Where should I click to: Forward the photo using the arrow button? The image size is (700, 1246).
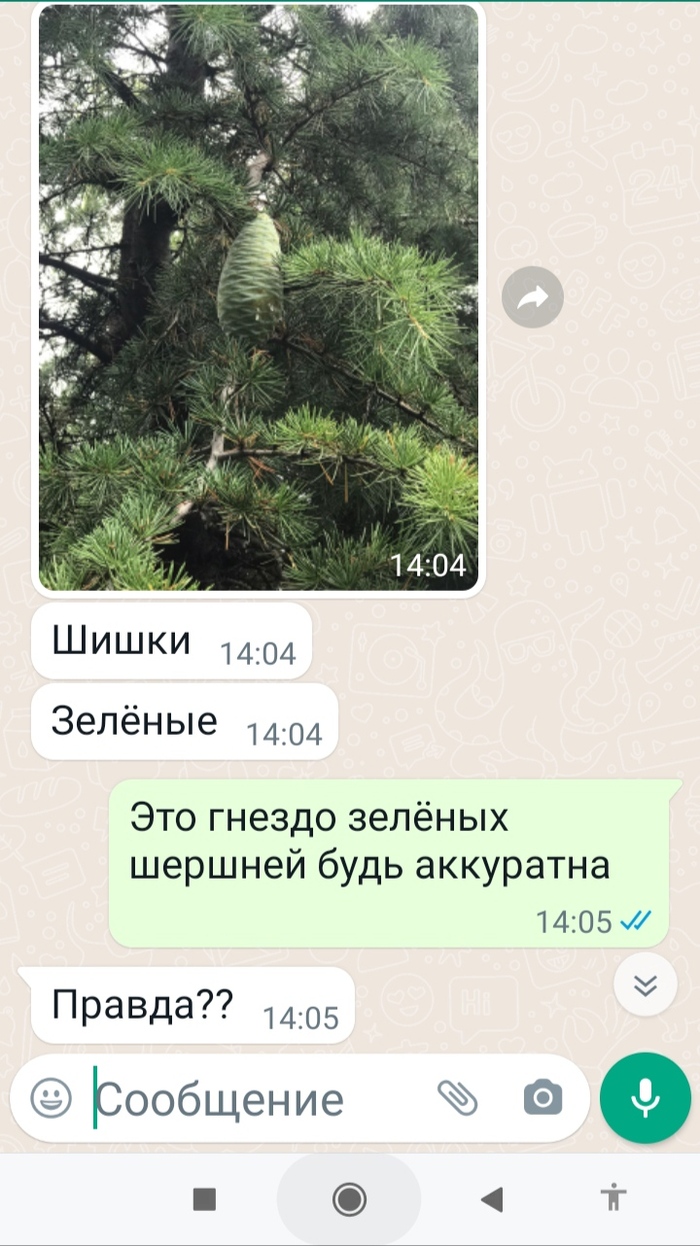[x=533, y=297]
